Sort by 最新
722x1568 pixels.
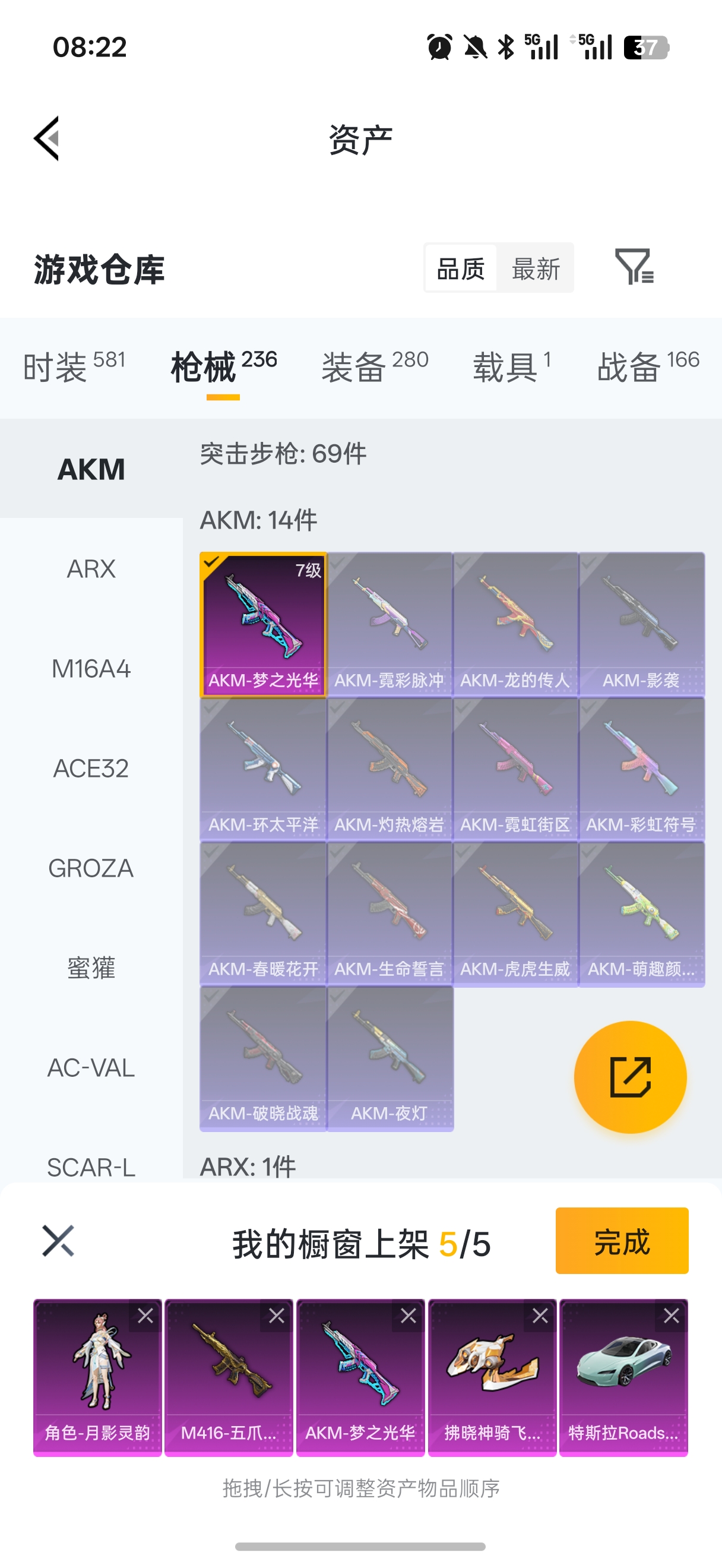(x=535, y=268)
